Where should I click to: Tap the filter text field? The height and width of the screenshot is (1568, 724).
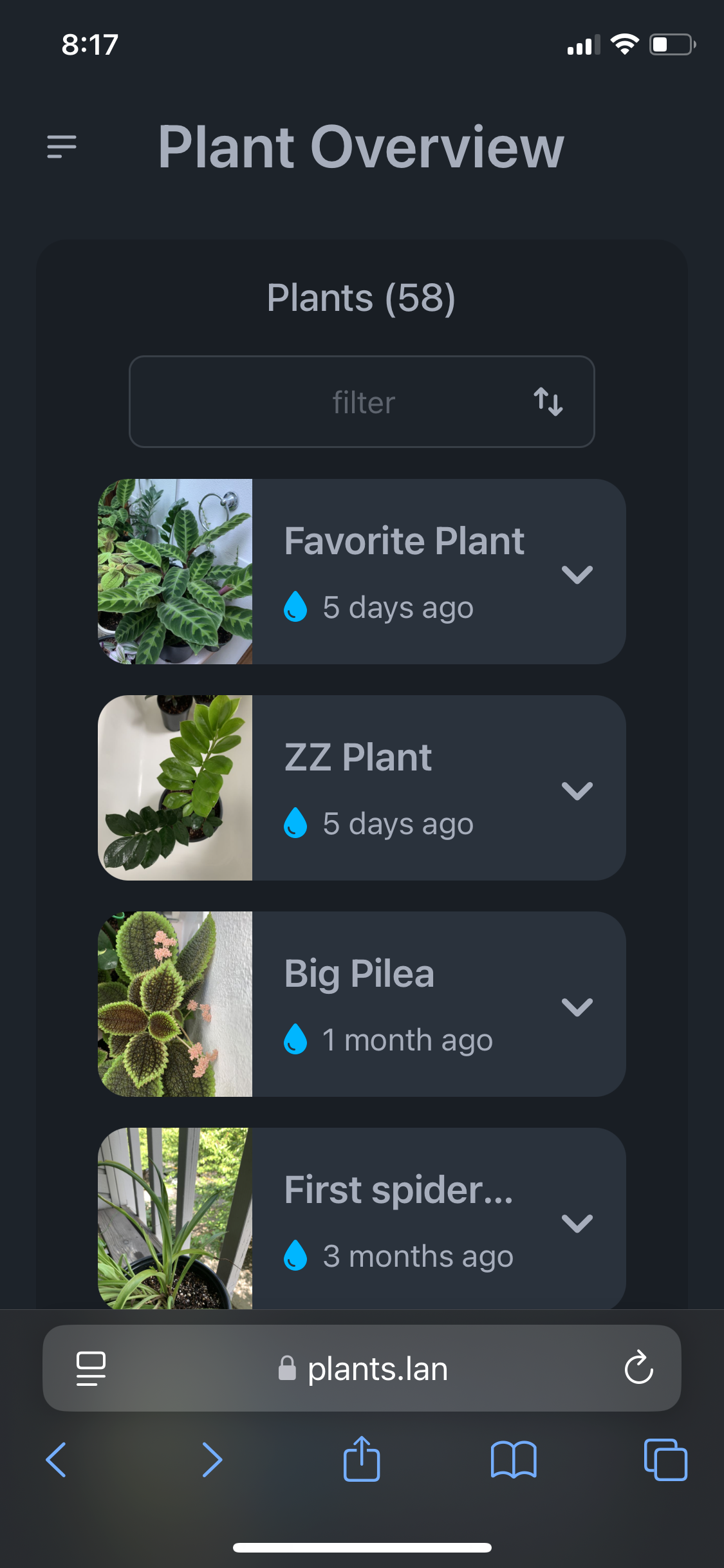362,402
